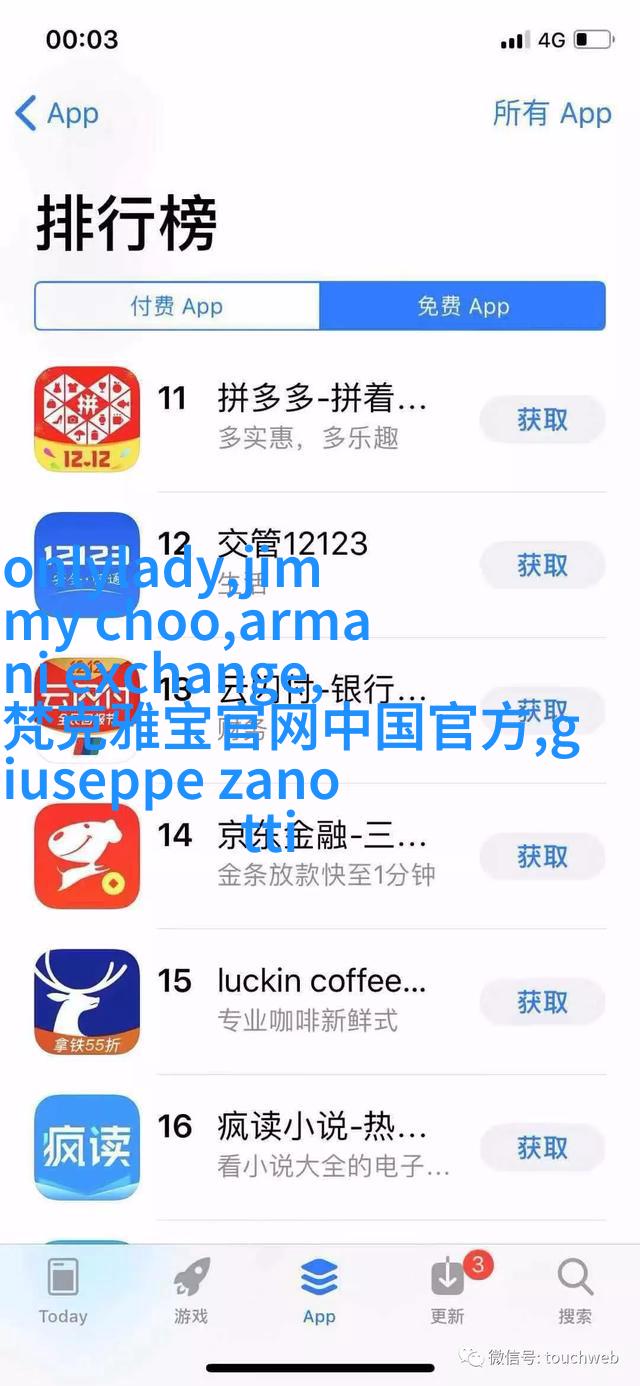Open the 搜索 tab
The height and width of the screenshot is (1386, 640).
tap(575, 1290)
